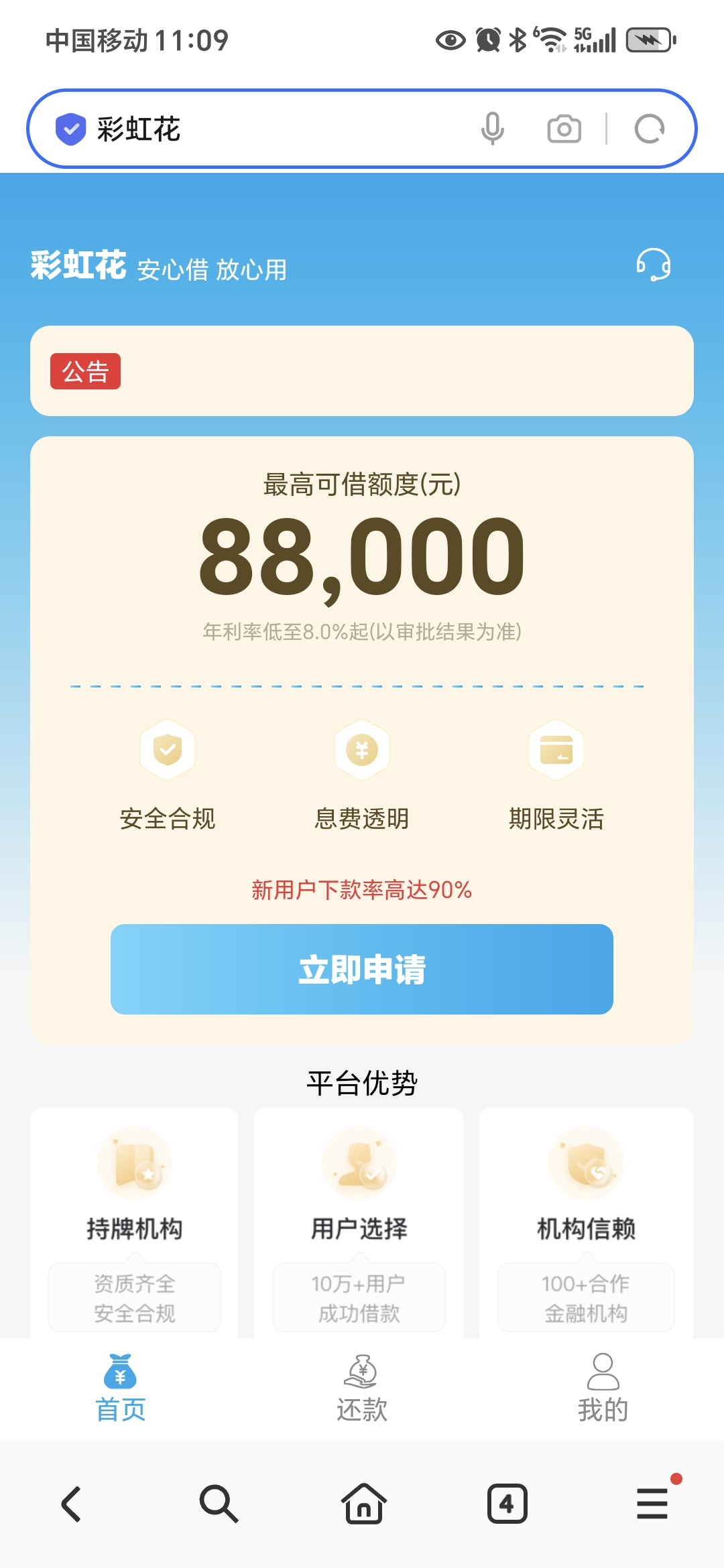Start voice search with the microphone

(x=493, y=129)
